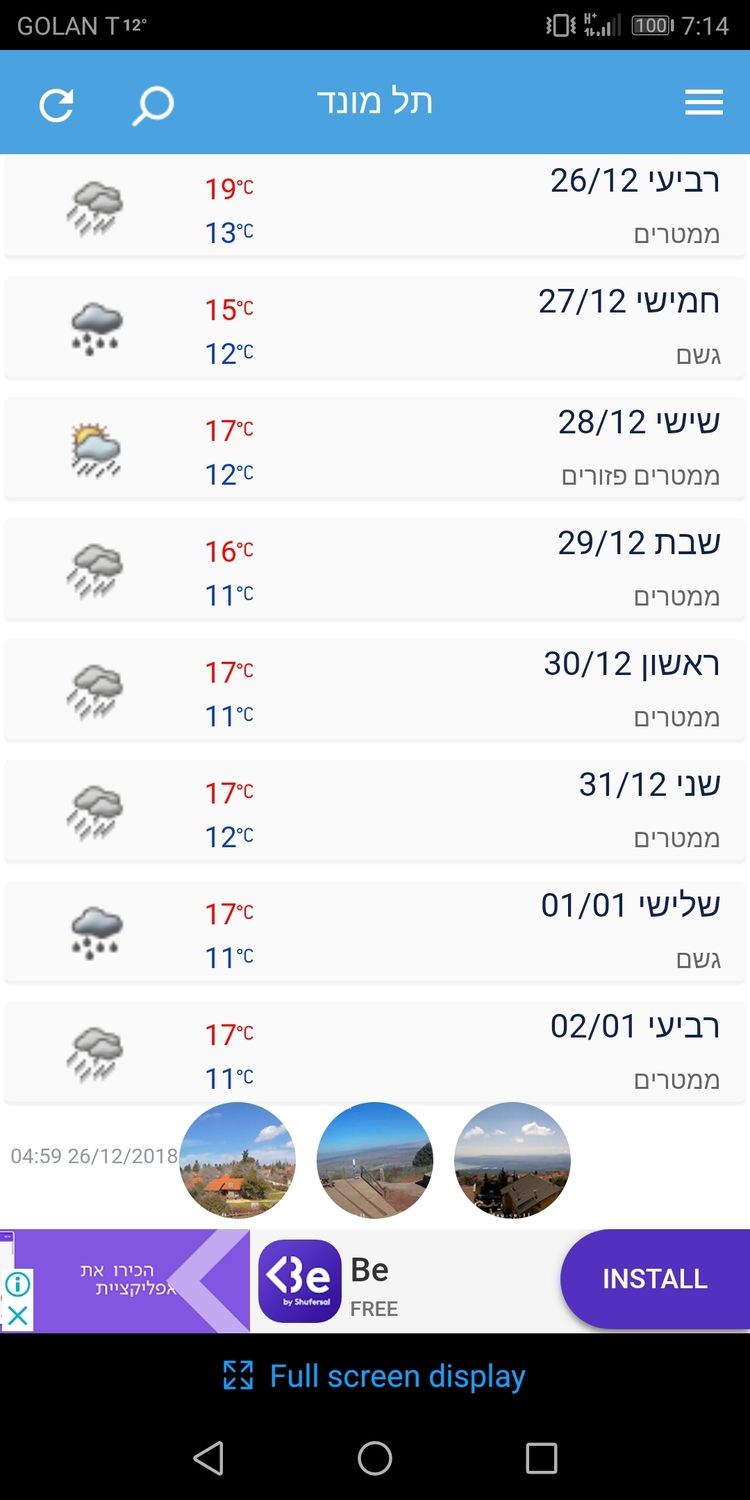Open the ad info icon
The image size is (750, 1500).
pos(18,1283)
